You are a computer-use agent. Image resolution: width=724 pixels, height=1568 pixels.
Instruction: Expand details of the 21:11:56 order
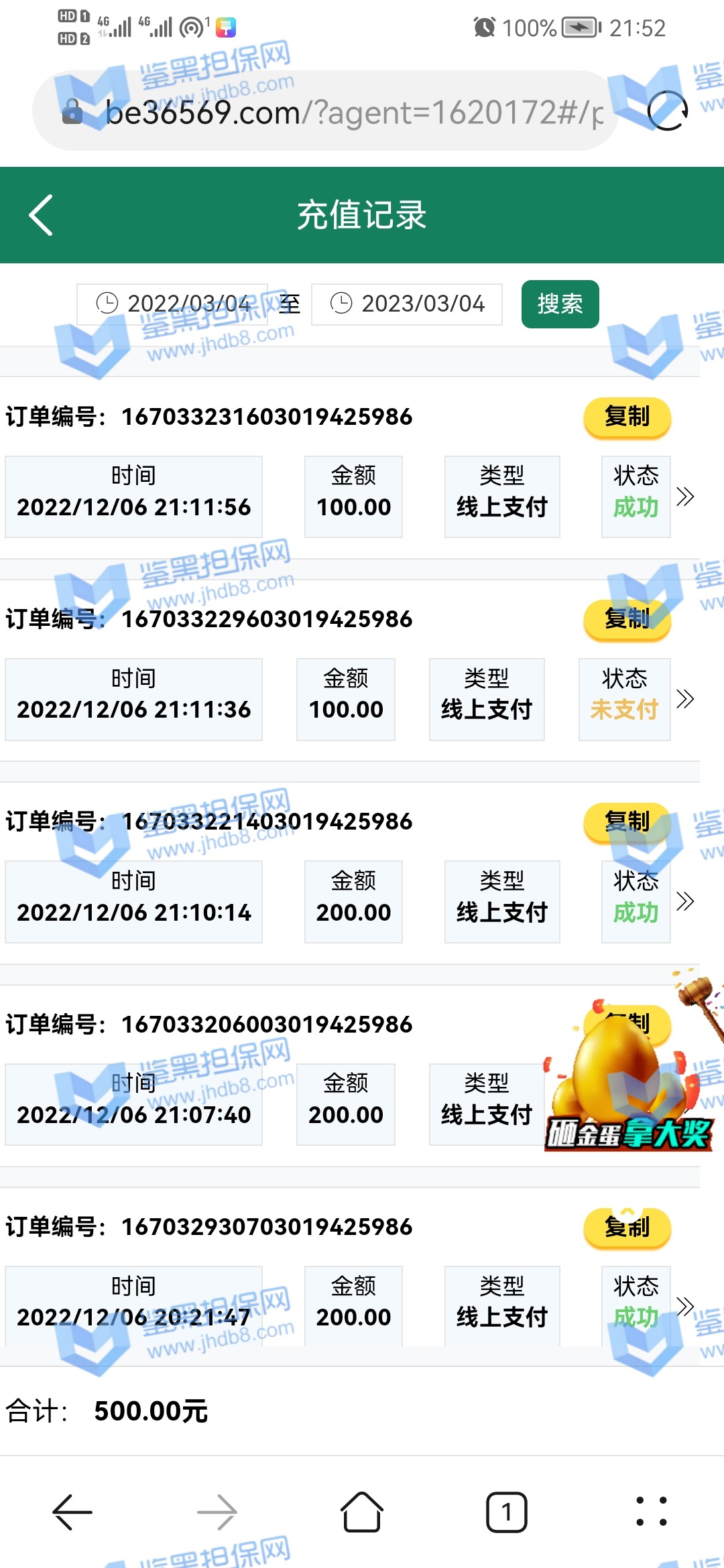point(685,497)
